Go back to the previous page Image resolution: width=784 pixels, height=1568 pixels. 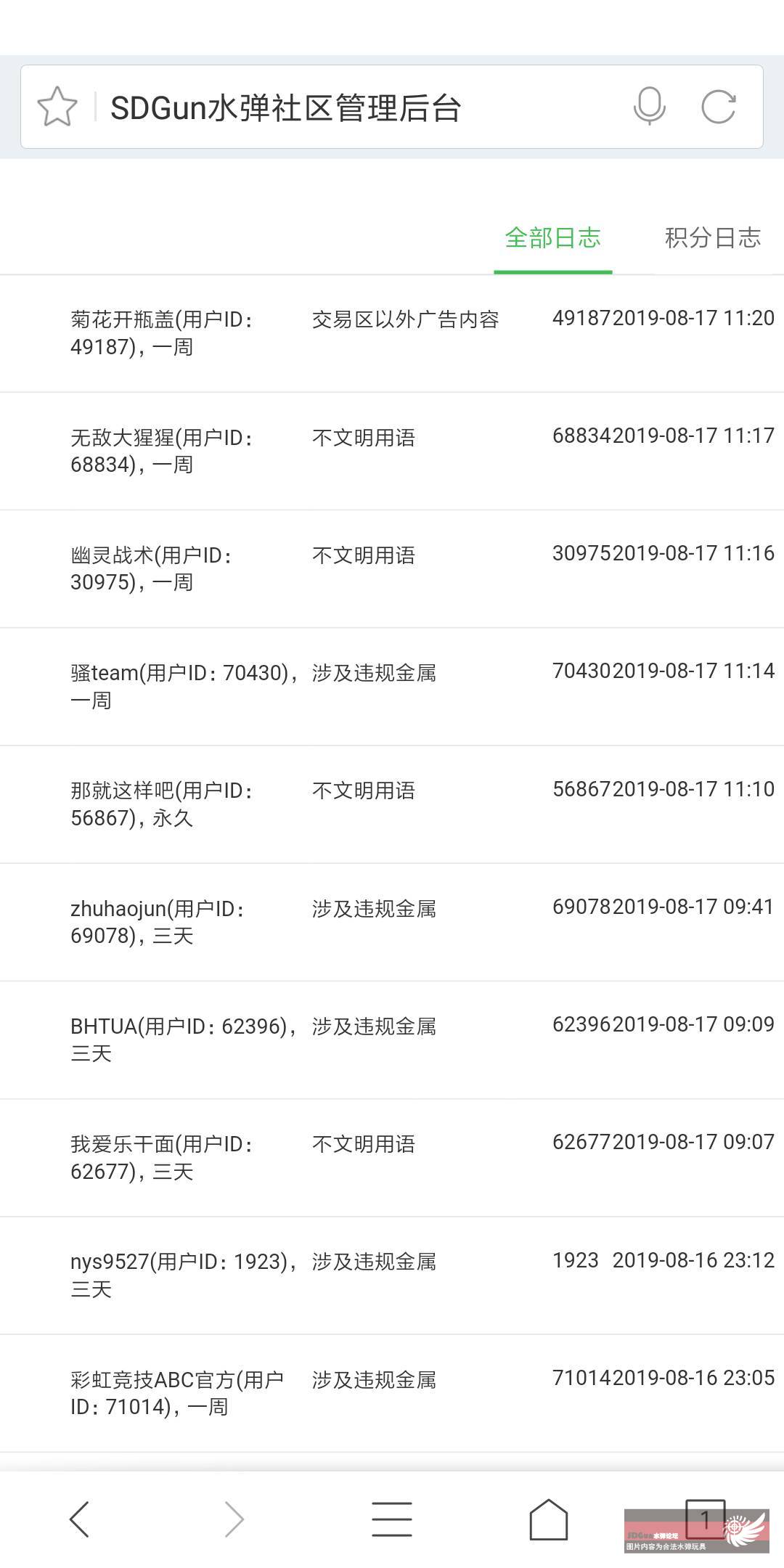79,1519
